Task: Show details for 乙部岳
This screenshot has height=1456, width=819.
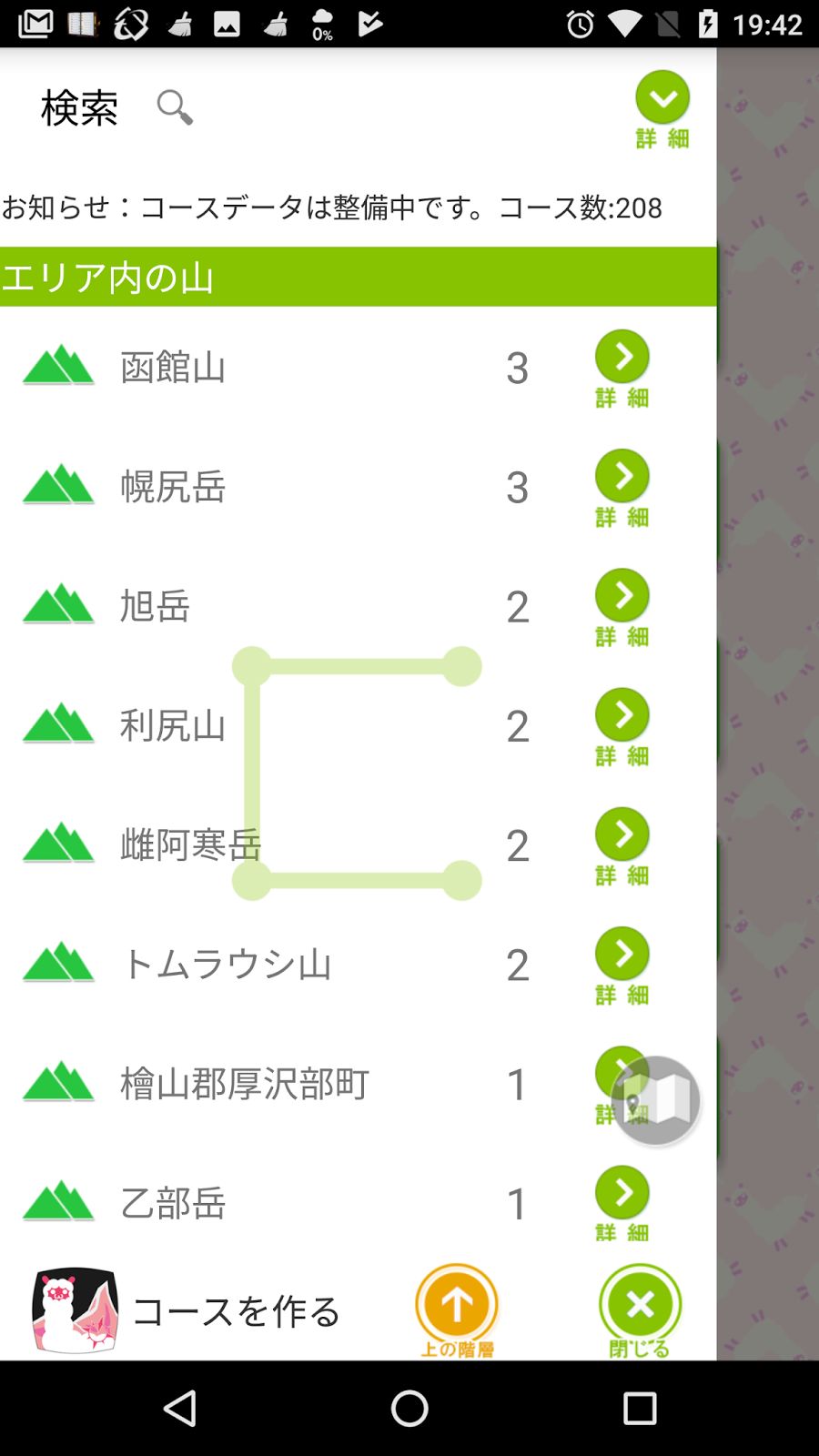Action: click(622, 1202)
